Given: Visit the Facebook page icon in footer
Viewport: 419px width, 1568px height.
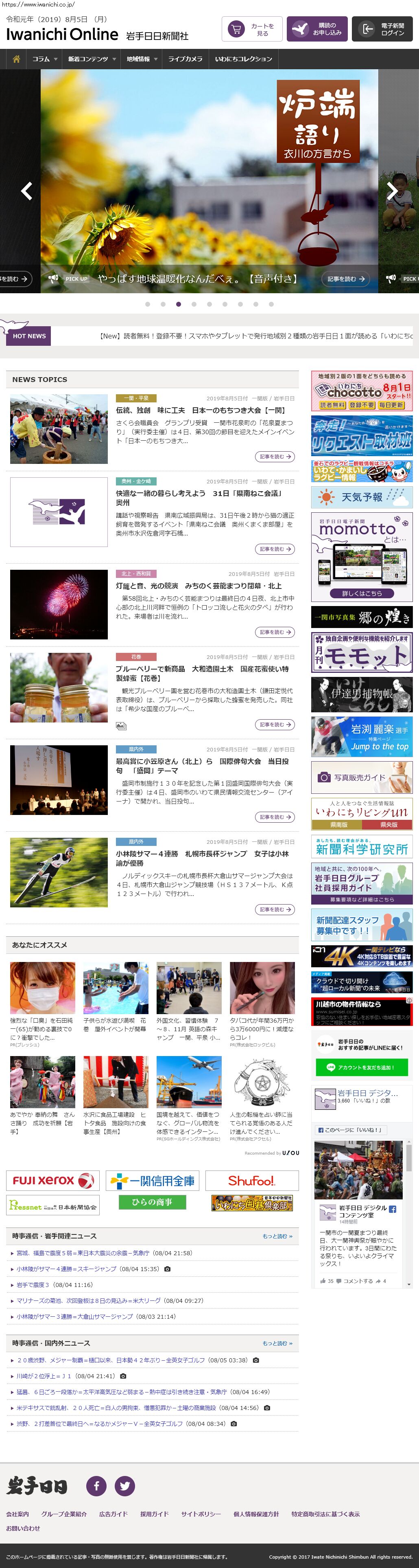Looking at the screenshot, I should tap(96, 1486).
